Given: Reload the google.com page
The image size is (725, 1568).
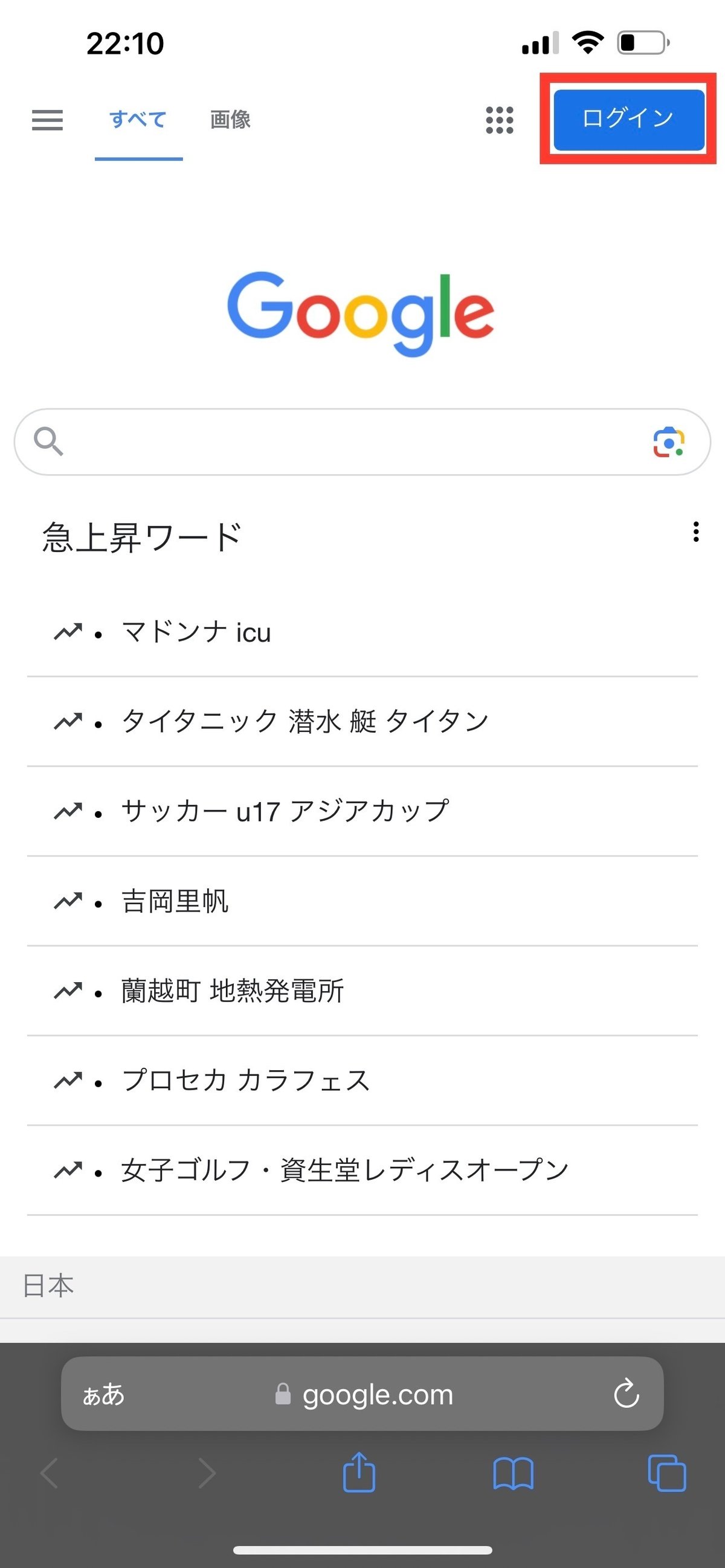Looking at the screenshot, I should coord(627,1393).
